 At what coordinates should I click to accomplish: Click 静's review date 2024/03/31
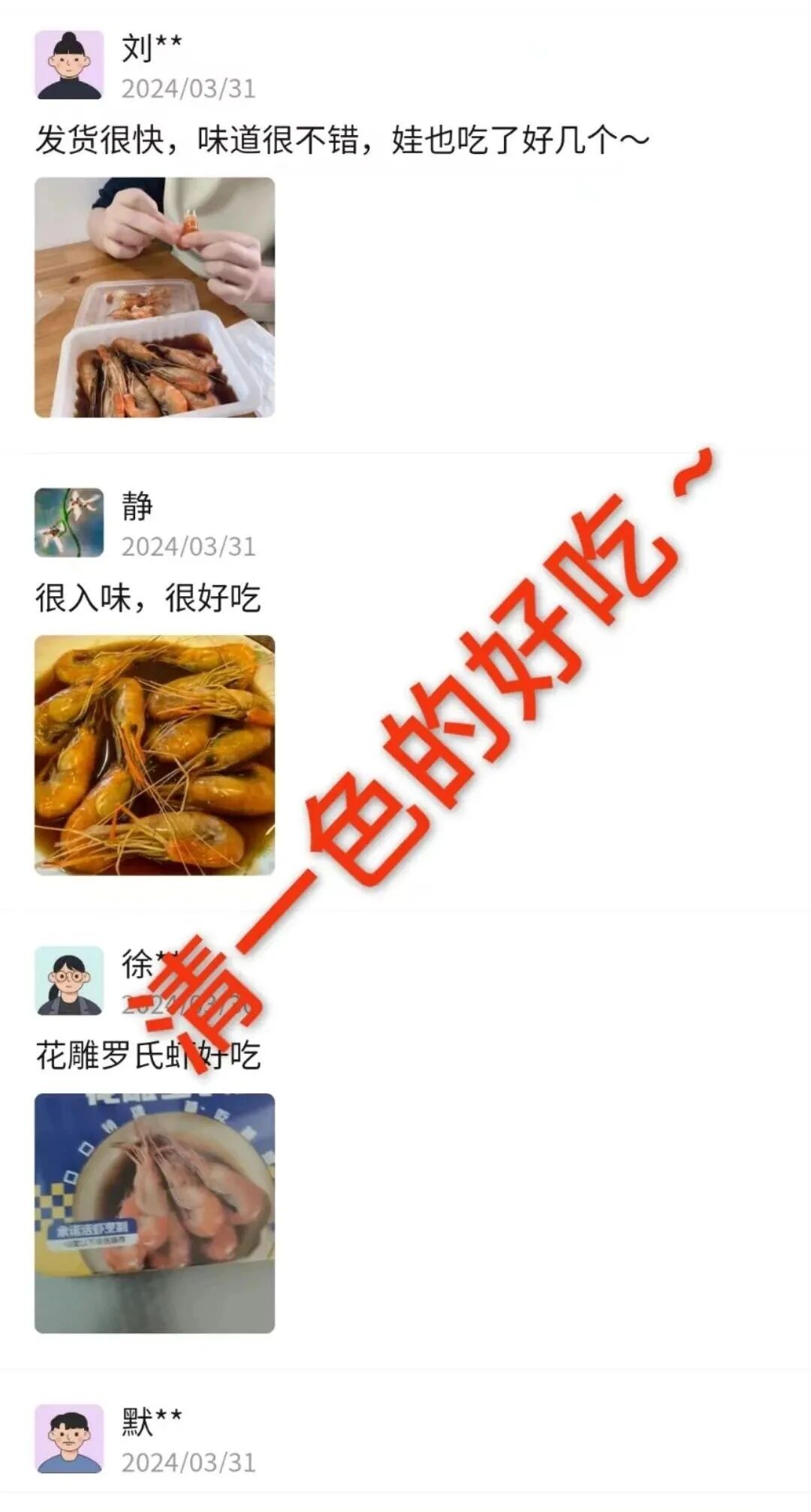coord(188,547)
